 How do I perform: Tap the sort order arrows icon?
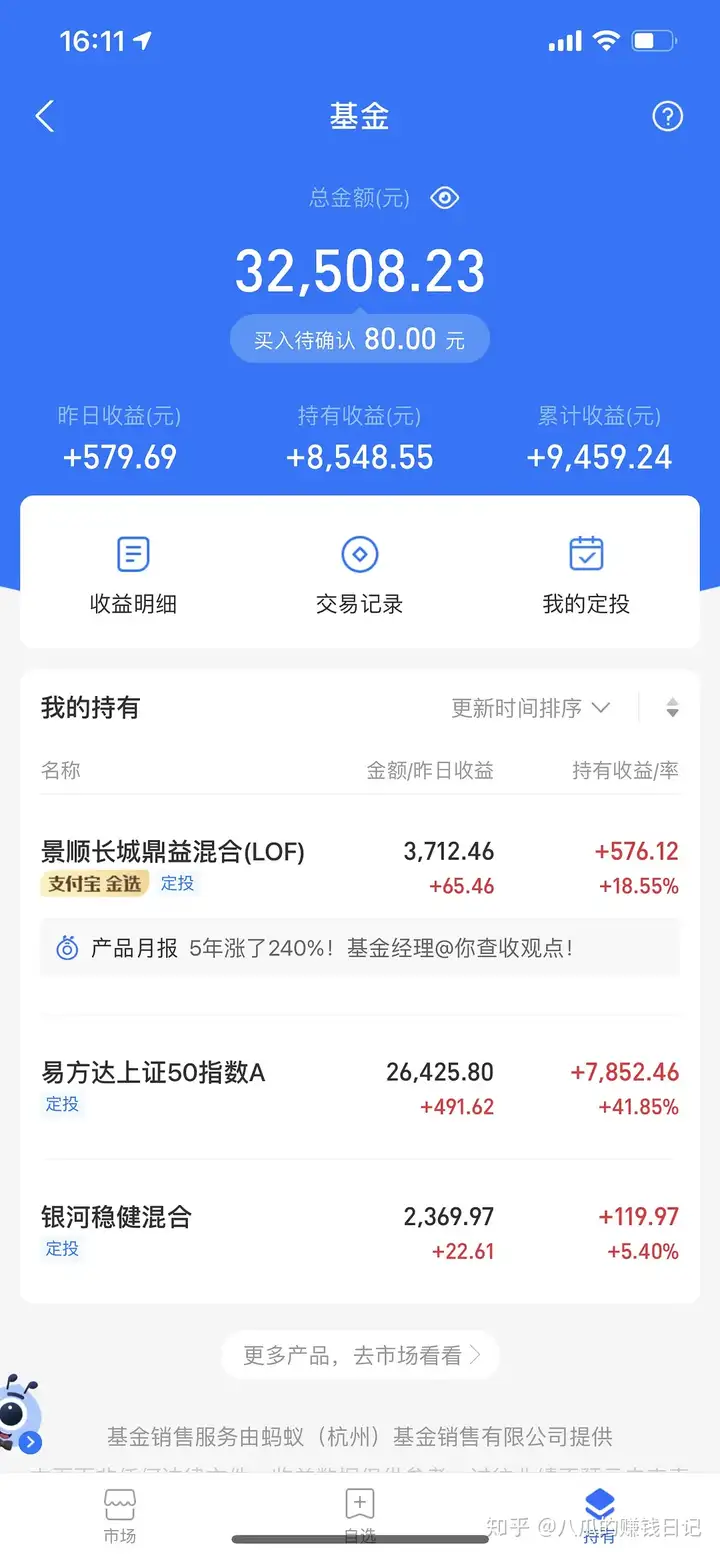coord(672,708)
